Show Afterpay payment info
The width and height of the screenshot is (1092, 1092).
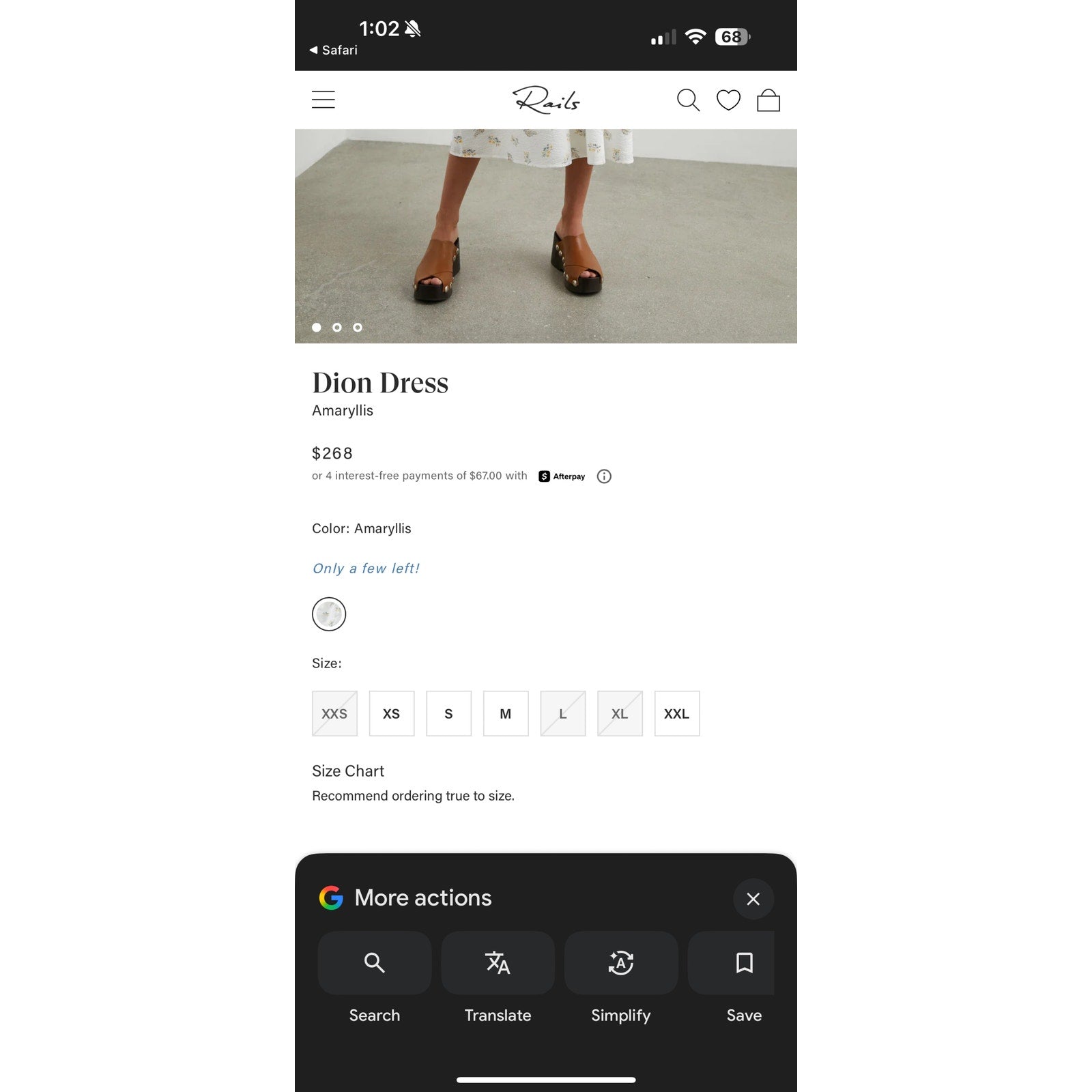pyautogui.click(x=604, y=476)
